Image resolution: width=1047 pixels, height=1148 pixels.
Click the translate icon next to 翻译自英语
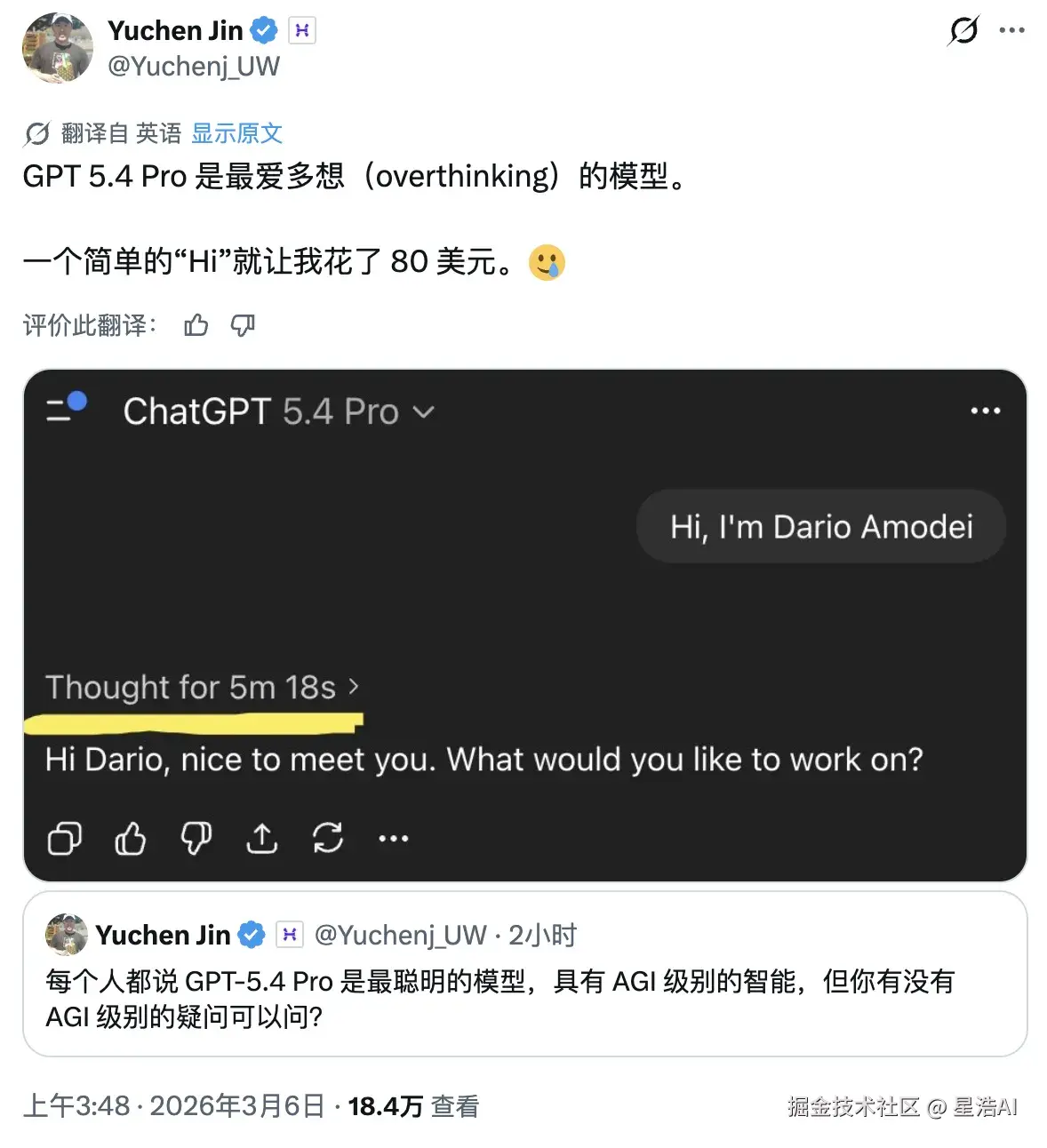(x=36, y=132)
